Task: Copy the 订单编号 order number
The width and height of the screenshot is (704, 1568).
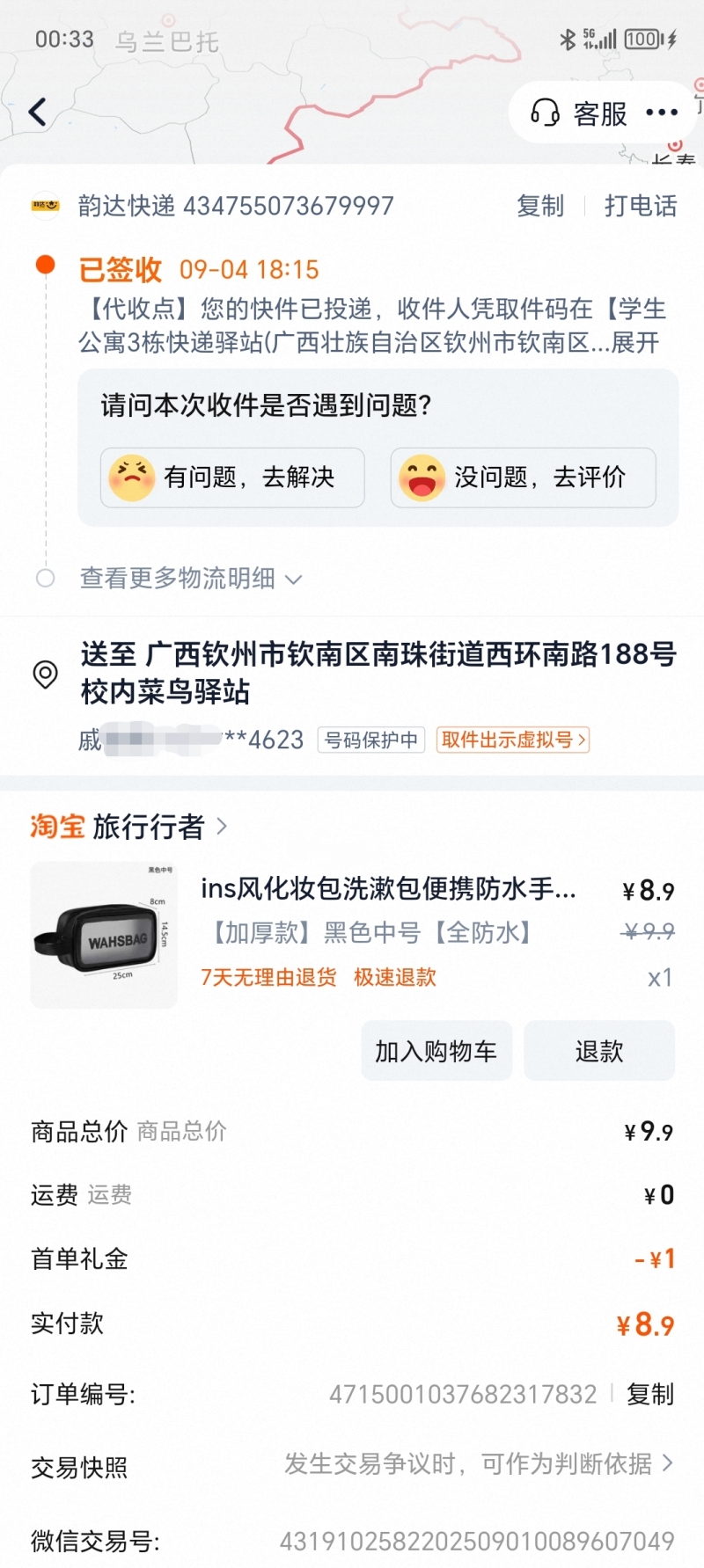Action: pos(649,1394)
